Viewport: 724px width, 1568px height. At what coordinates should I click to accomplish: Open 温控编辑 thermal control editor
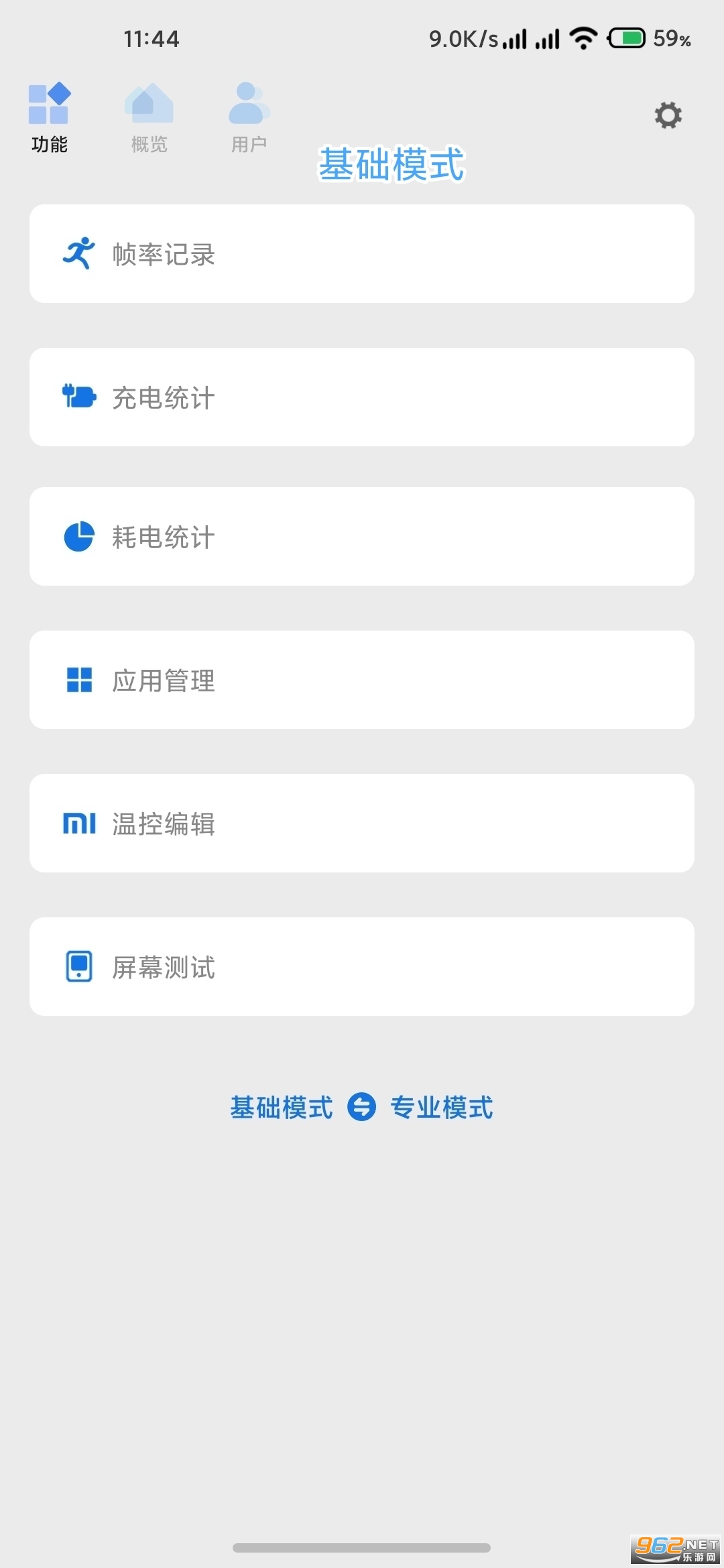pyautogui.click(x=361, y=824)
